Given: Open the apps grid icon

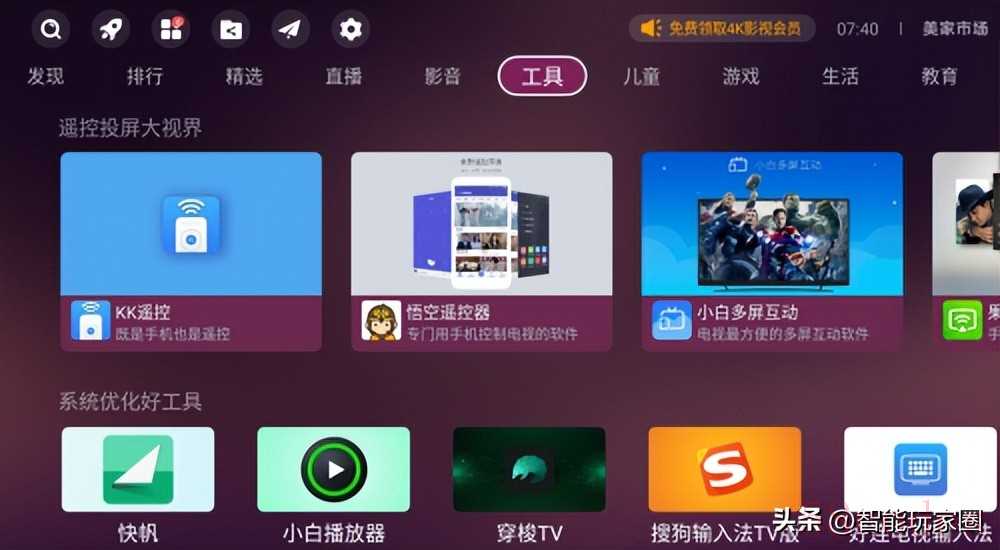Looking at the screenshot, I should (x=170, y=29).
